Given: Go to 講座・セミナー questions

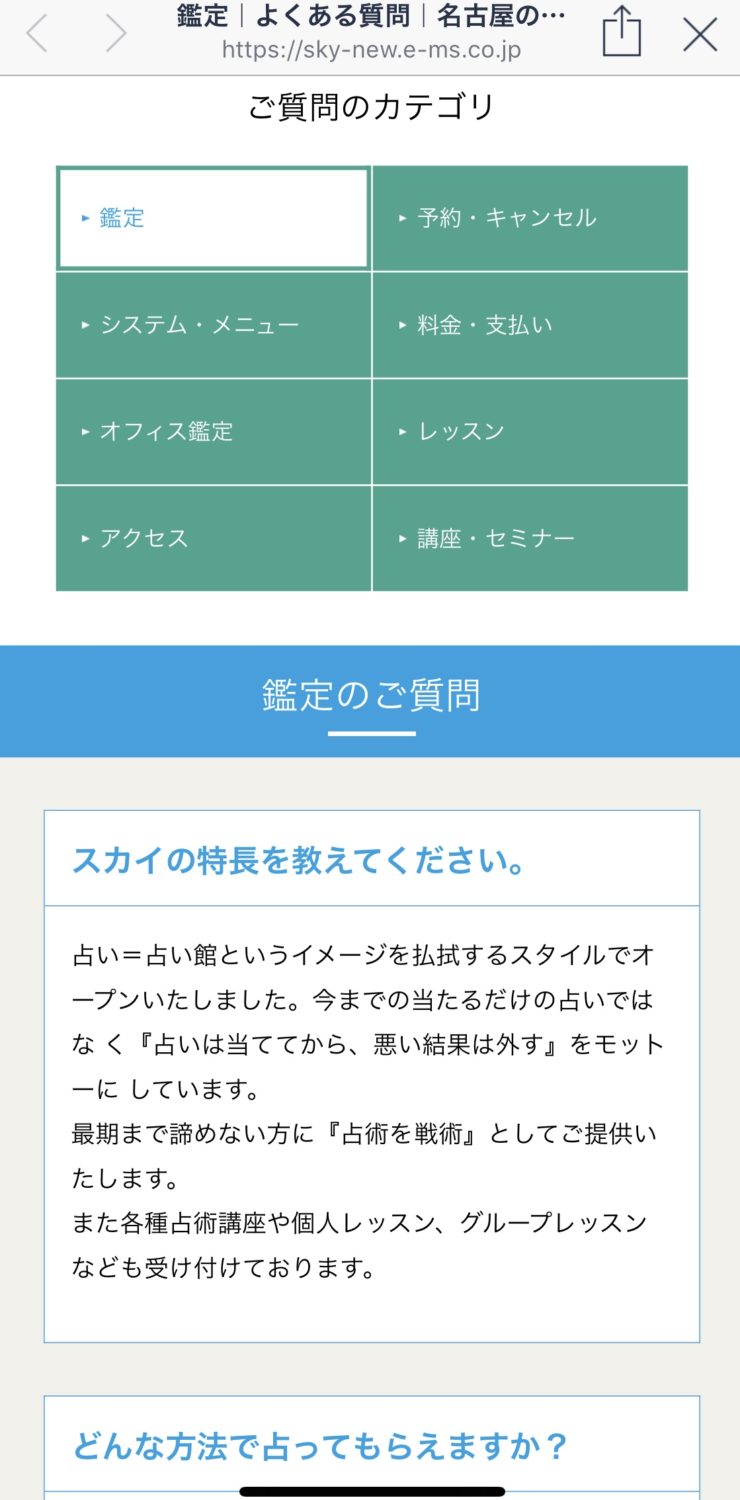Looking at the screenshot, I should [x=530, y=539].
